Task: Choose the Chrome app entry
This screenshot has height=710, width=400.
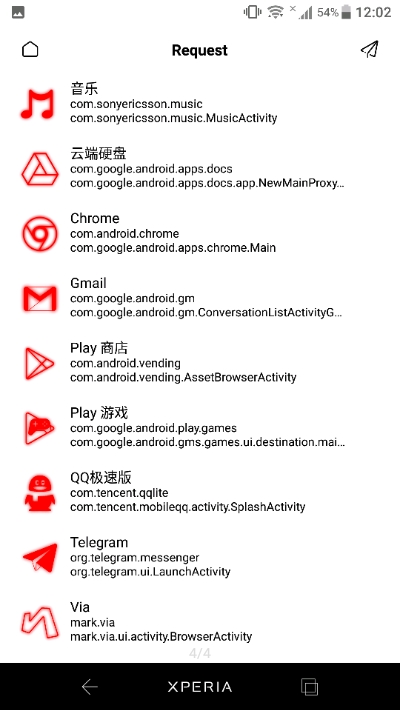Action: [200, 234]
